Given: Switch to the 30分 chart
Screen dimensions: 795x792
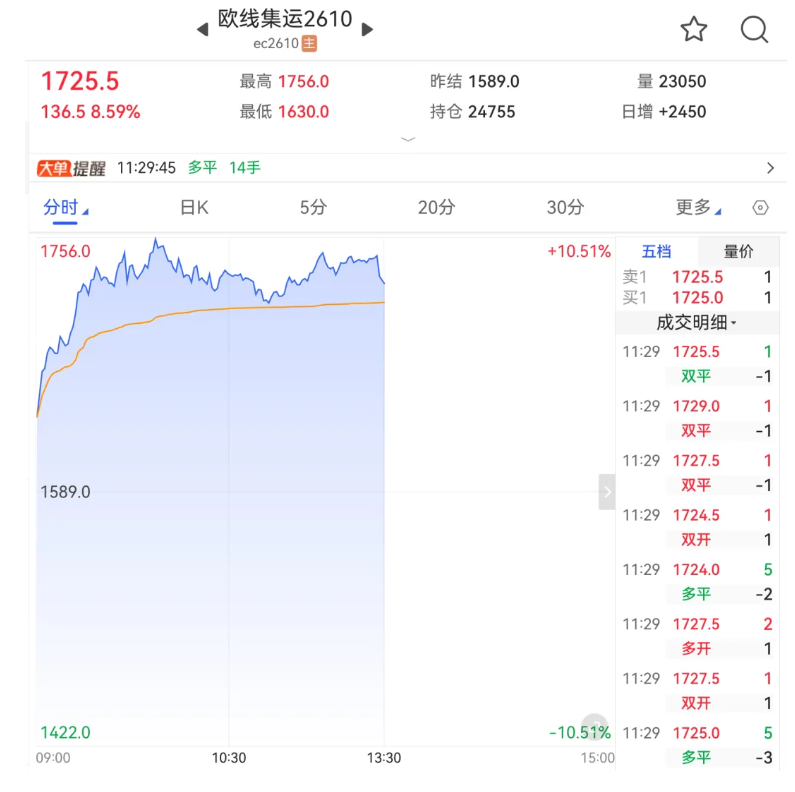Looking at the screenshot, I should [565, 207].
